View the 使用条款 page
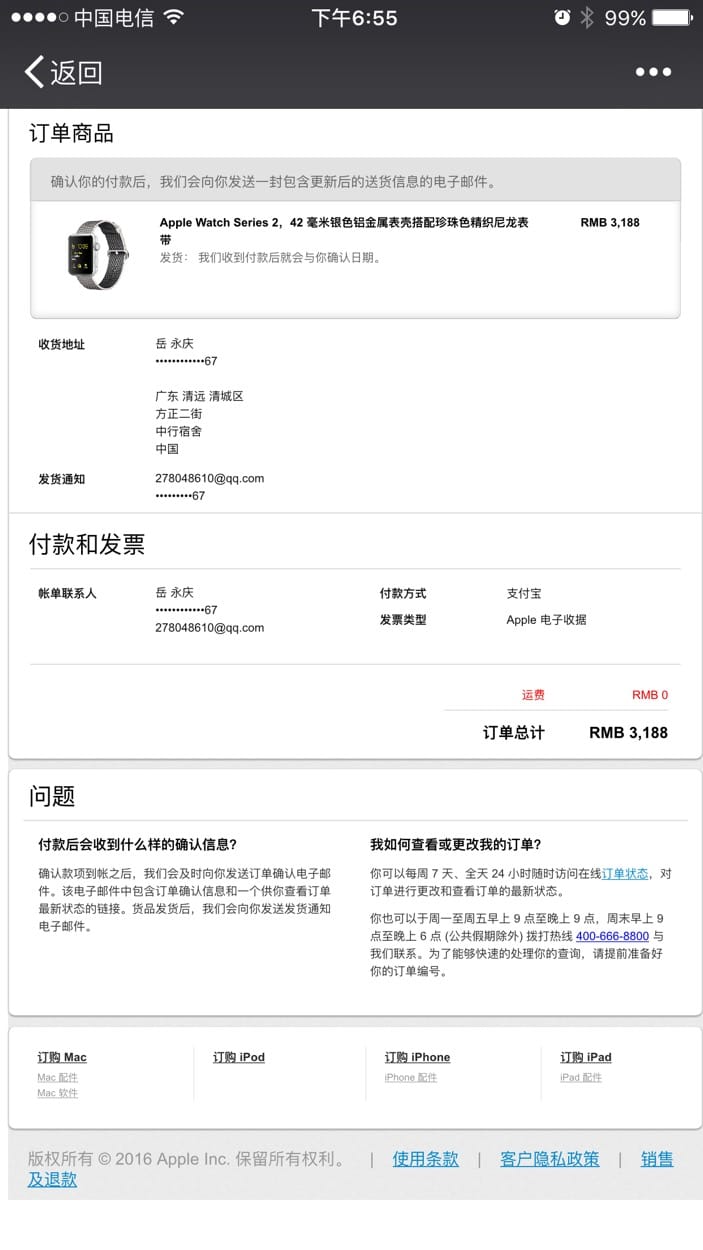The width and height of the screenshot is (703, 1250). (x=425, y=1159)
